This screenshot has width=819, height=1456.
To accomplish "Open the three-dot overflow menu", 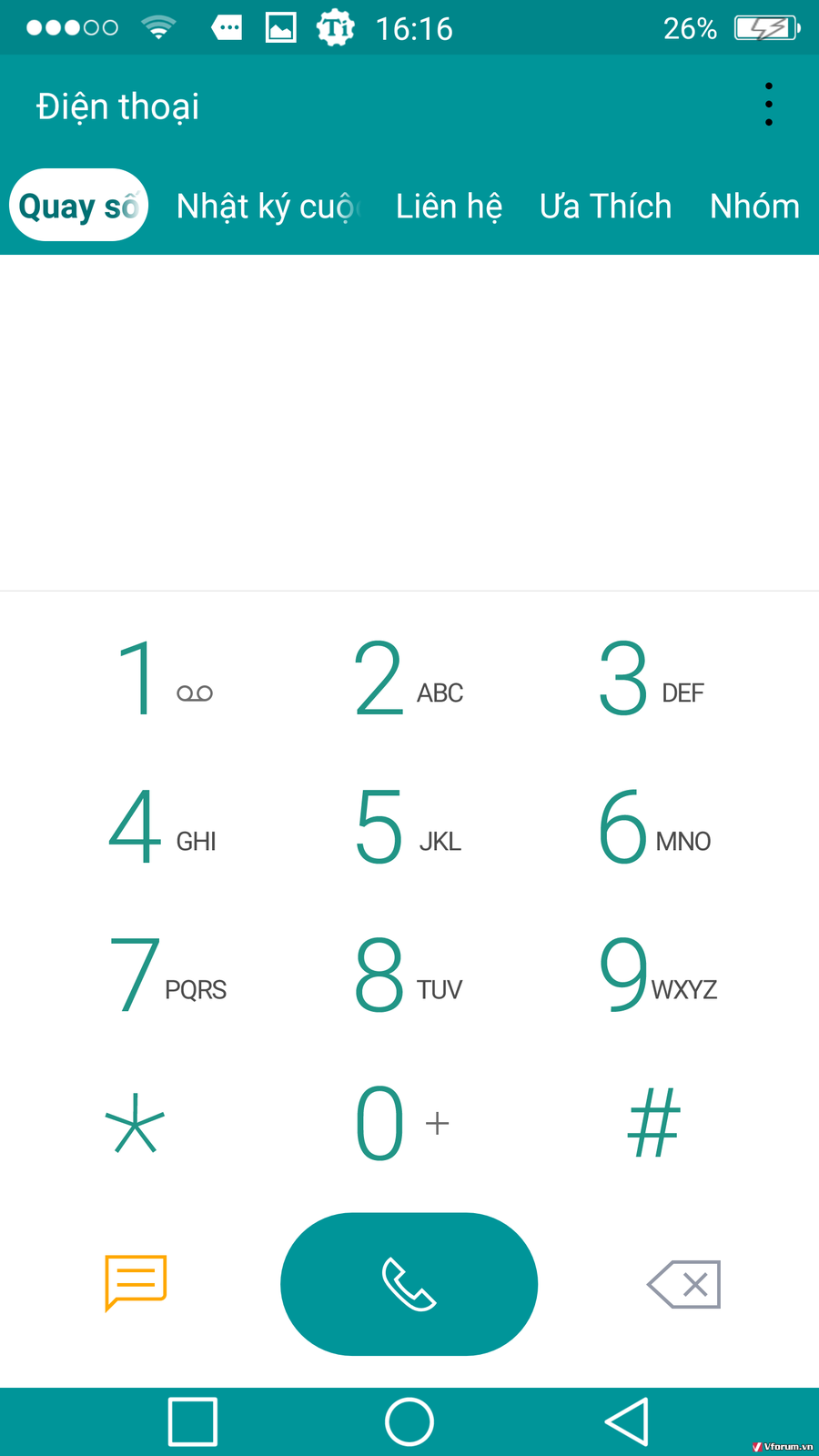I will coord(769,105).
